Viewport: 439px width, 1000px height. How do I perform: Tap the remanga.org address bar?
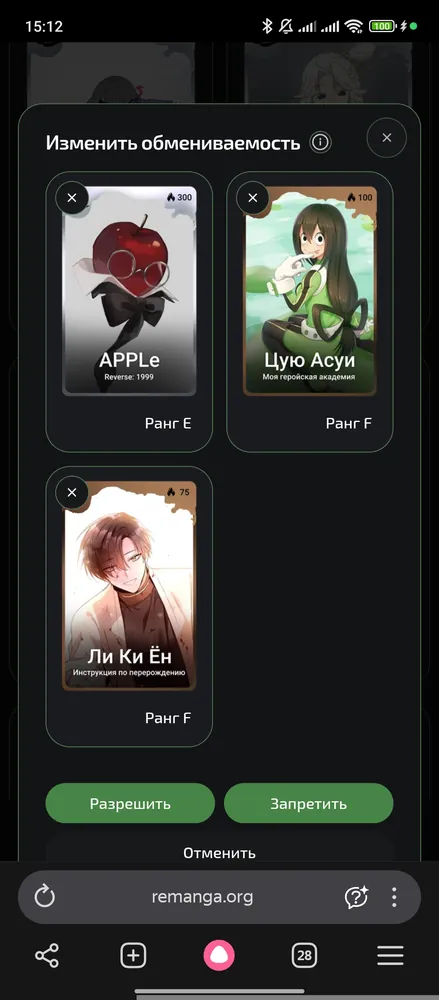pos(202,897)
